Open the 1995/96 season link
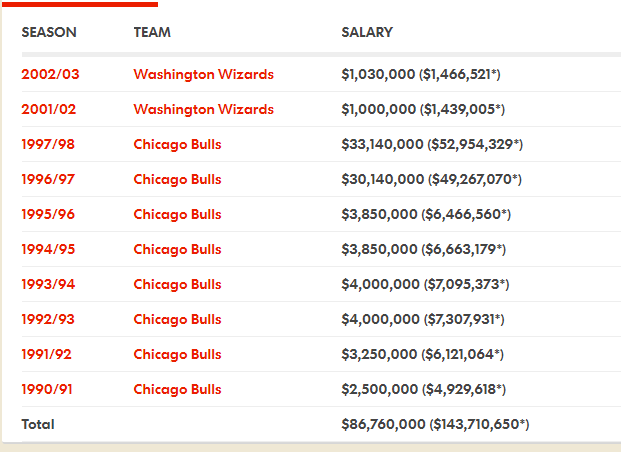 point(48,214)
